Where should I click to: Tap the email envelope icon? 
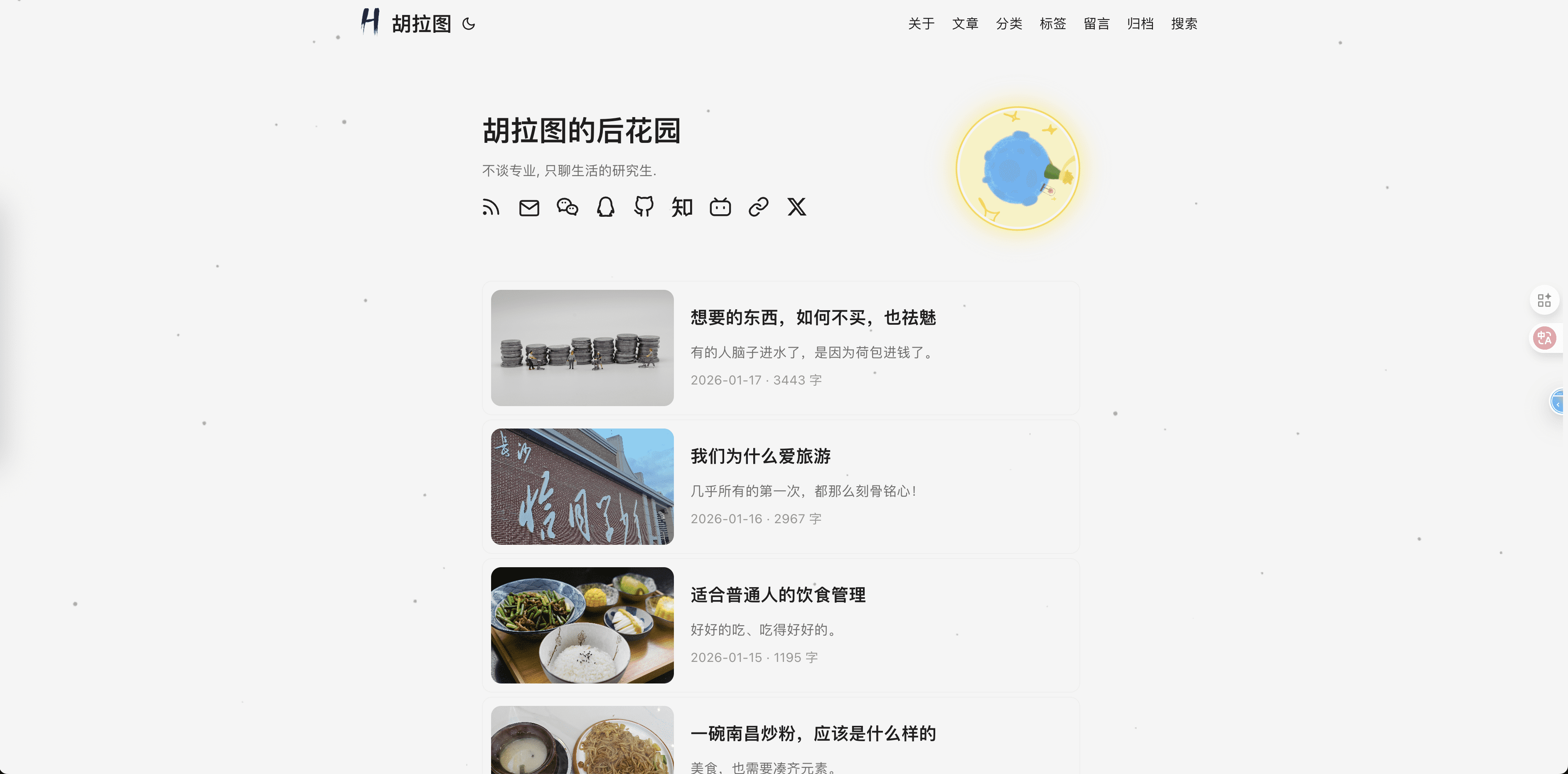529,208
